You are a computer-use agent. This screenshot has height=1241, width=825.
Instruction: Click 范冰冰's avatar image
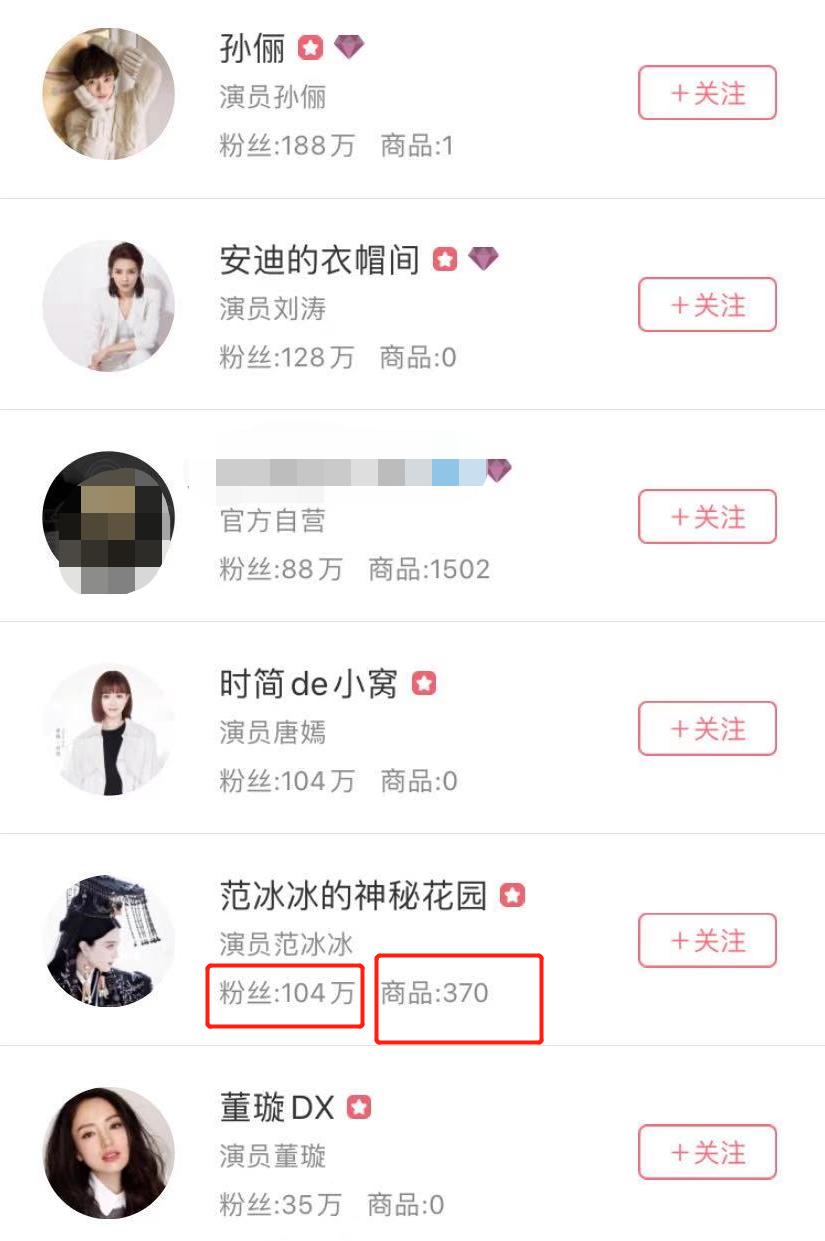pos(109,941)
